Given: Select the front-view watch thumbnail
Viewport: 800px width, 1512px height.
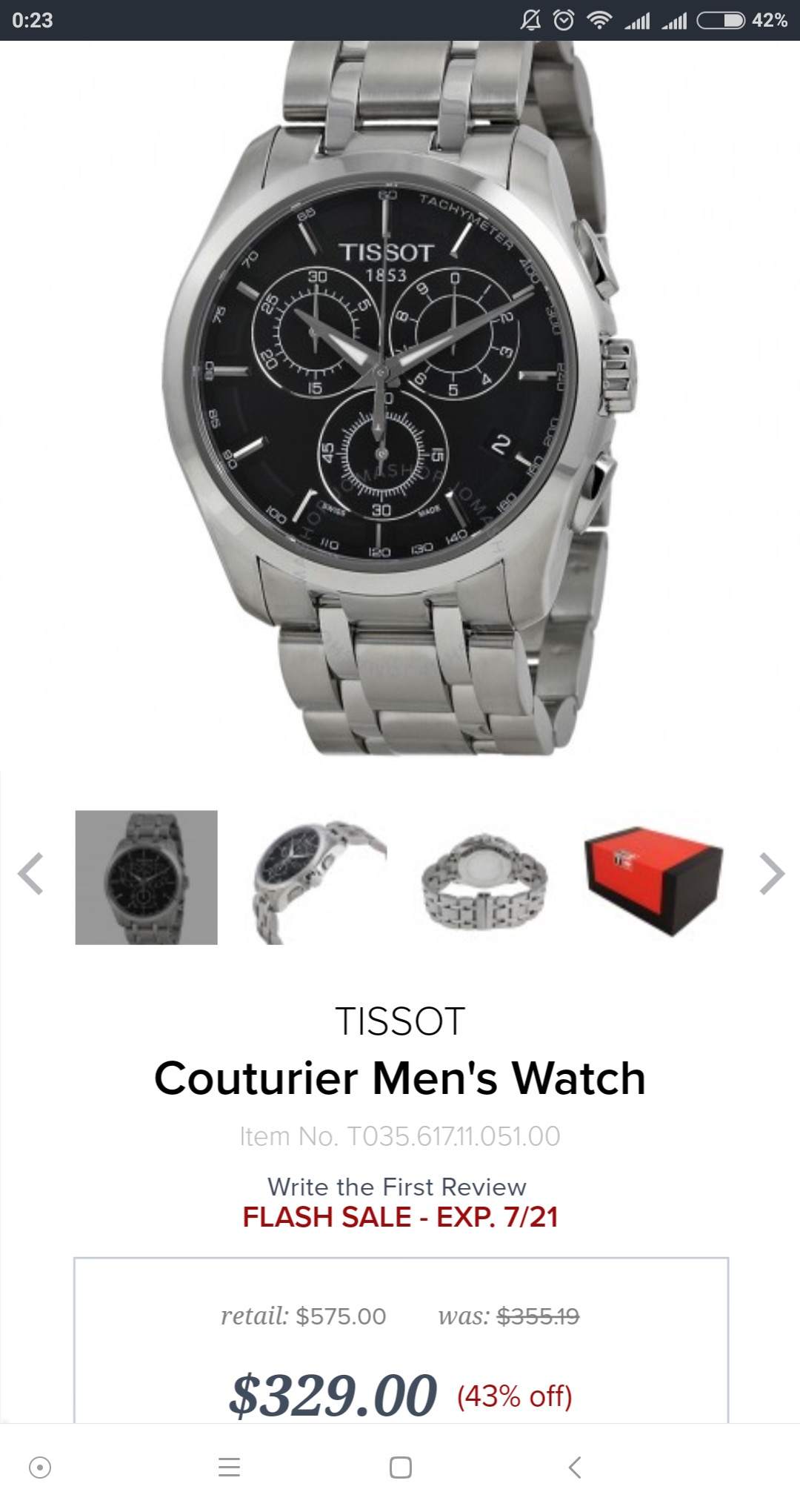Looking at the screenshot, I should (x=147, y=878).
